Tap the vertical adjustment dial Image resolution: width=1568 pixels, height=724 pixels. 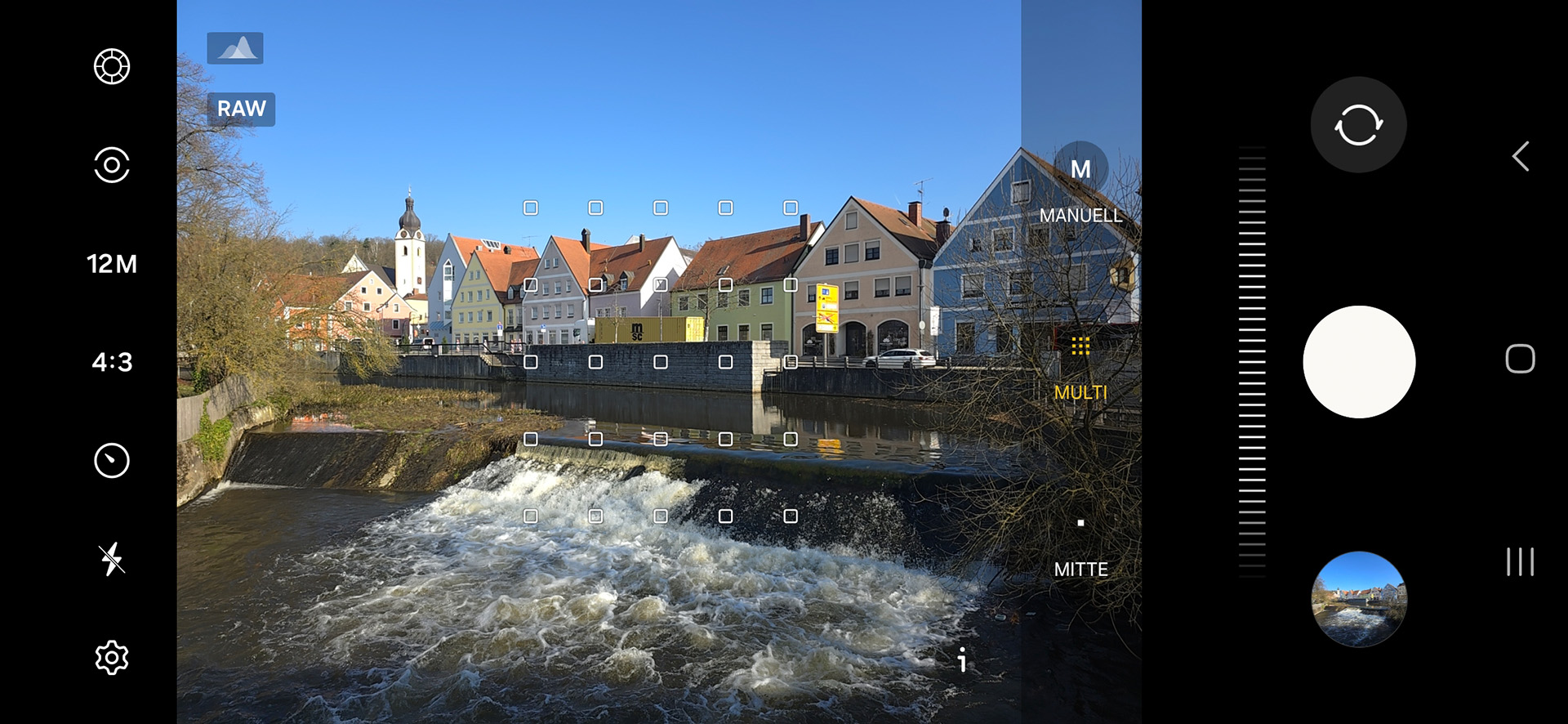tap(1252, 362)
